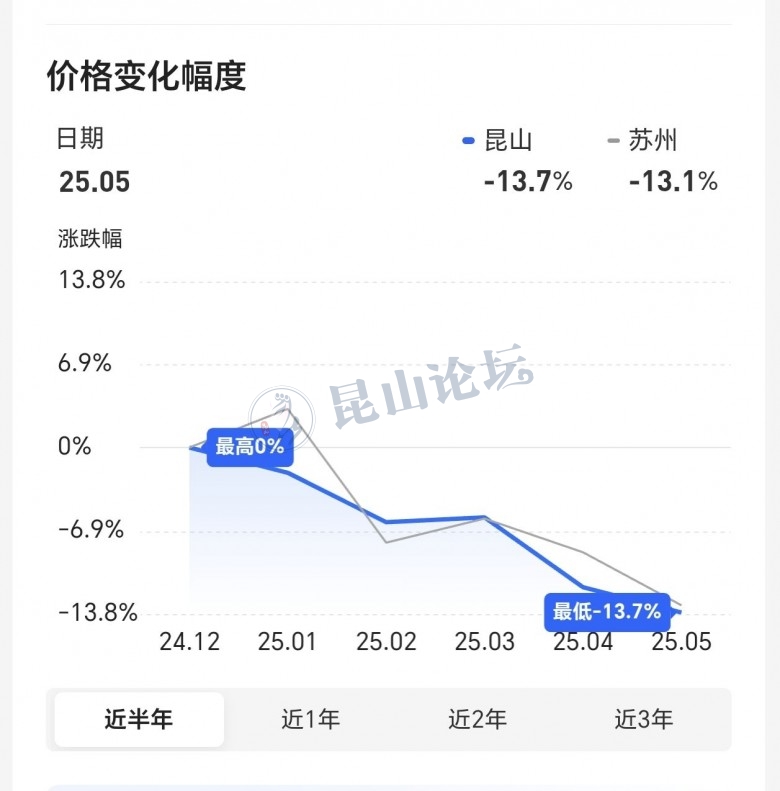Show the 近2年 price trend

click(x=477, y=719)
